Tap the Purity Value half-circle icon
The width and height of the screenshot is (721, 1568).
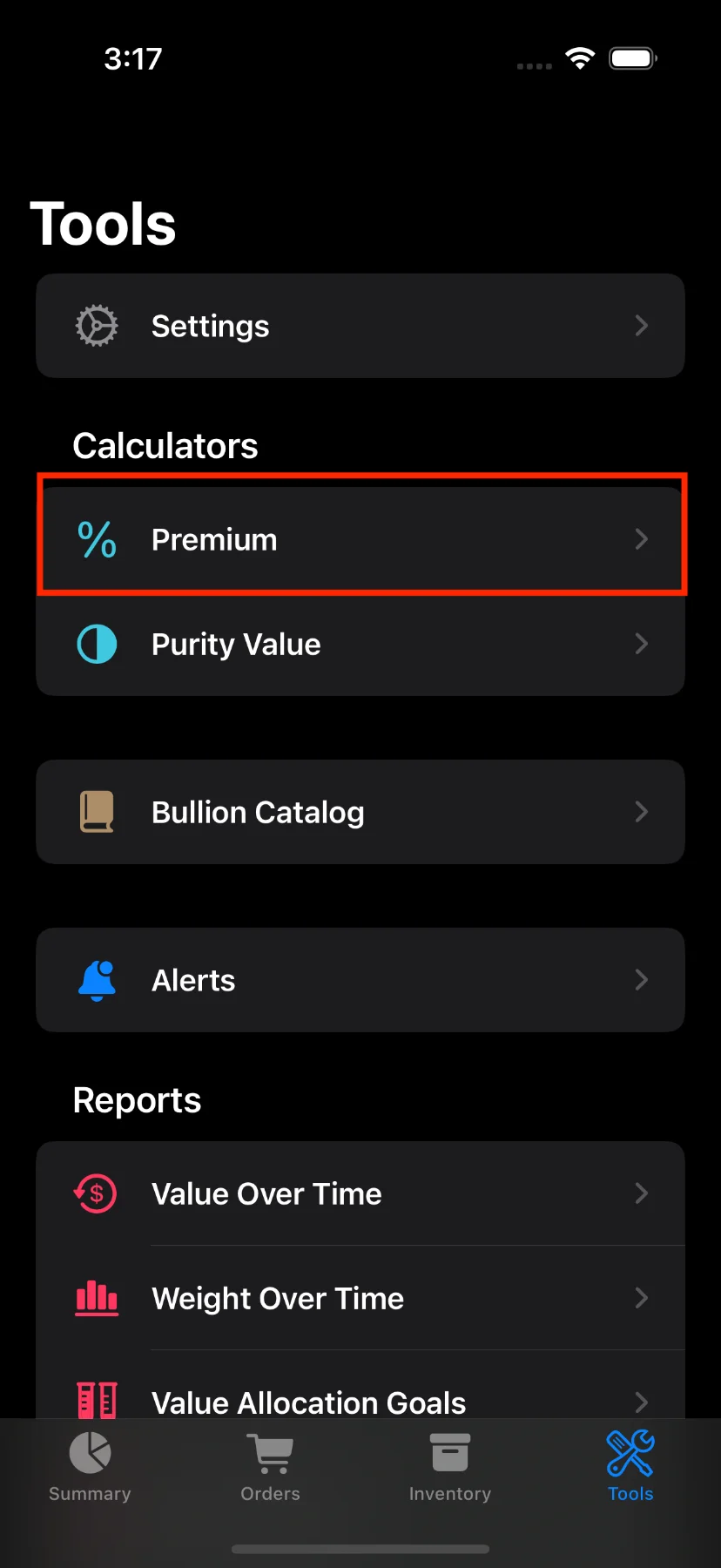pyautogui.click(x=96, y=644)
